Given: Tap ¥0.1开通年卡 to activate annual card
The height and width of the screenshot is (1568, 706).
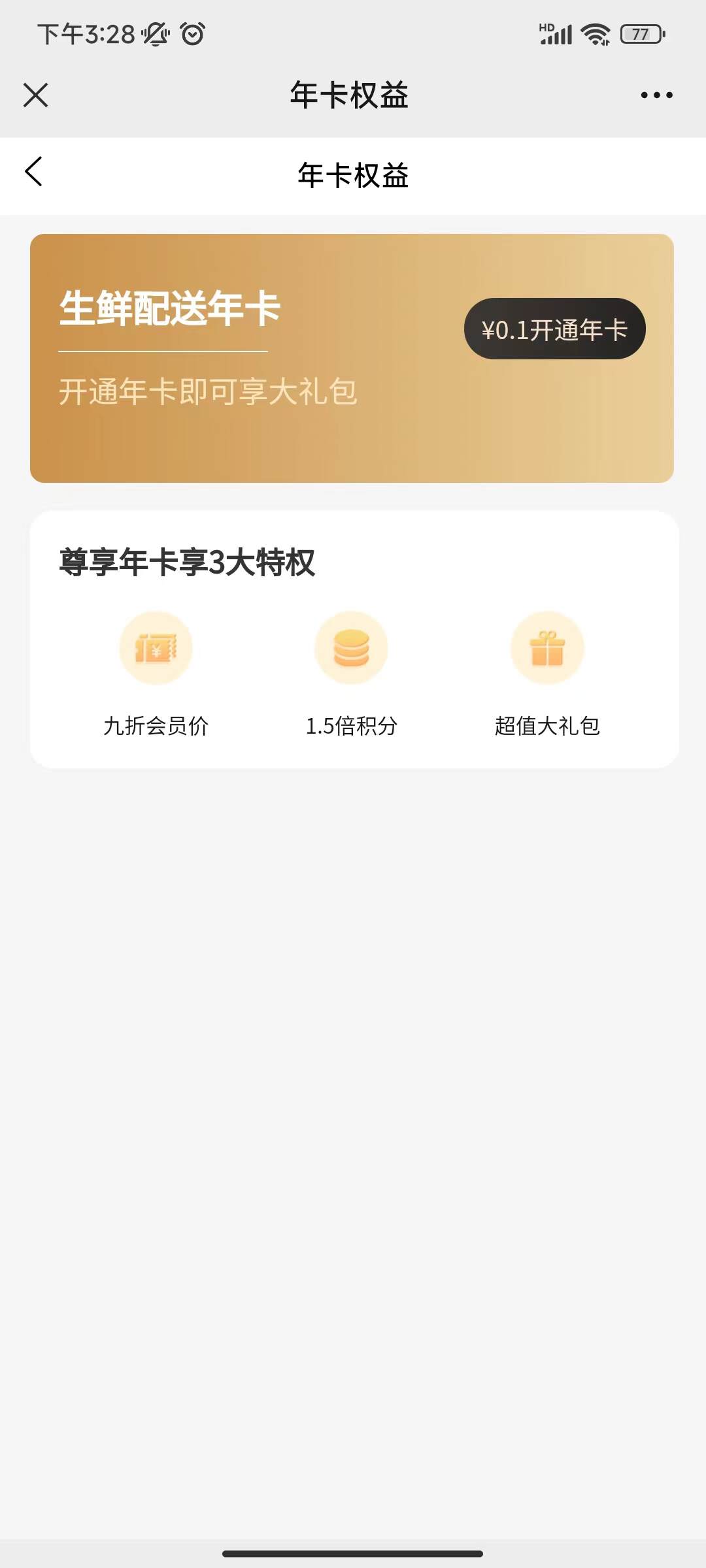Looking at the screenshot, I should [x=554, y=329].
